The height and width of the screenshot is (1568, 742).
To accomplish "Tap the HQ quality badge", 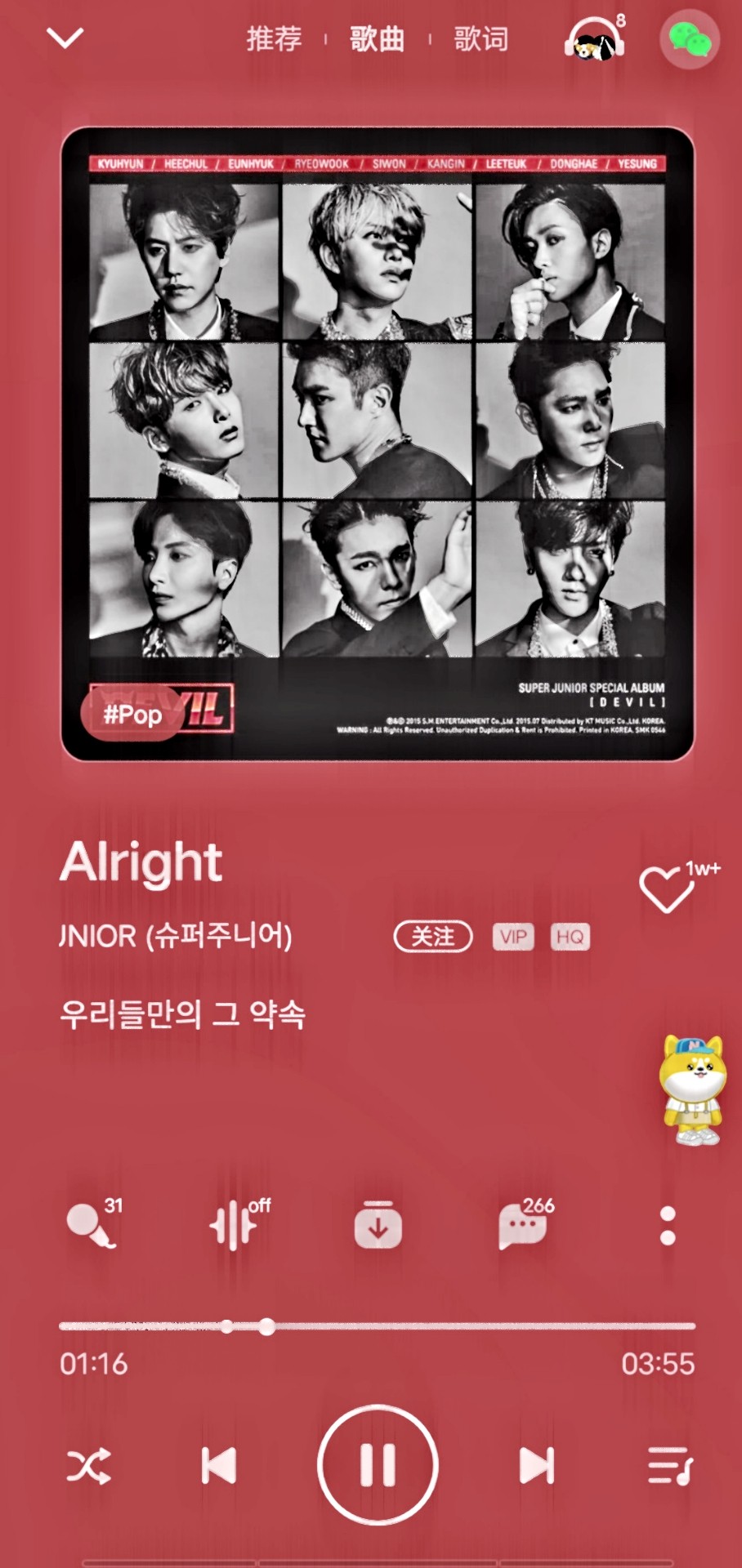I will click(x=570, y=937).
